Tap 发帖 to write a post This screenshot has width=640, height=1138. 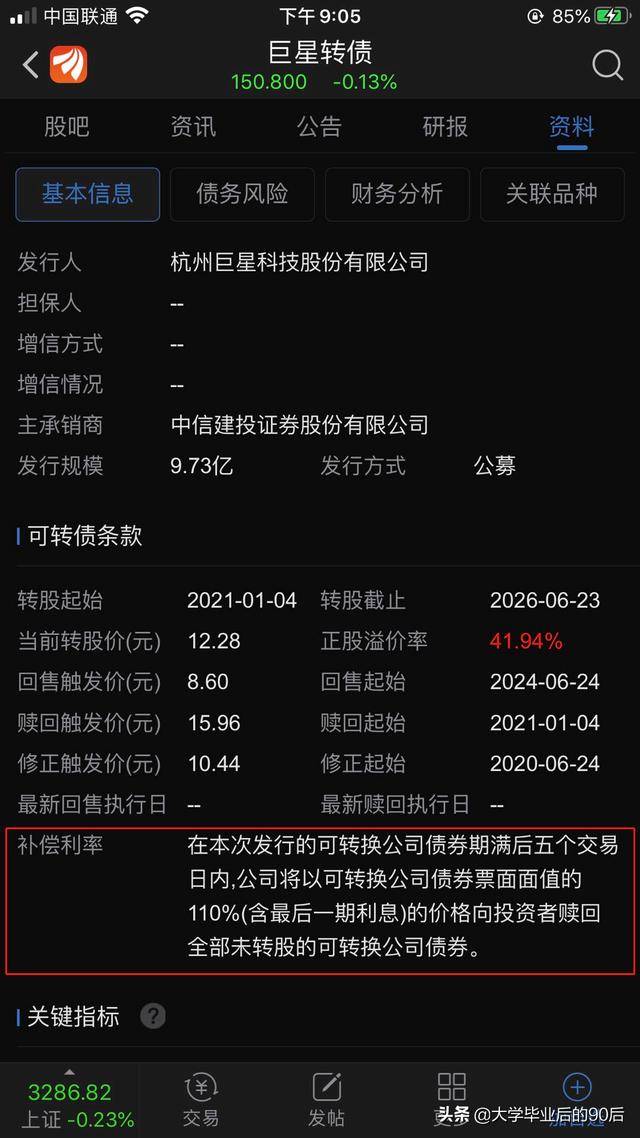(327, 1100)
